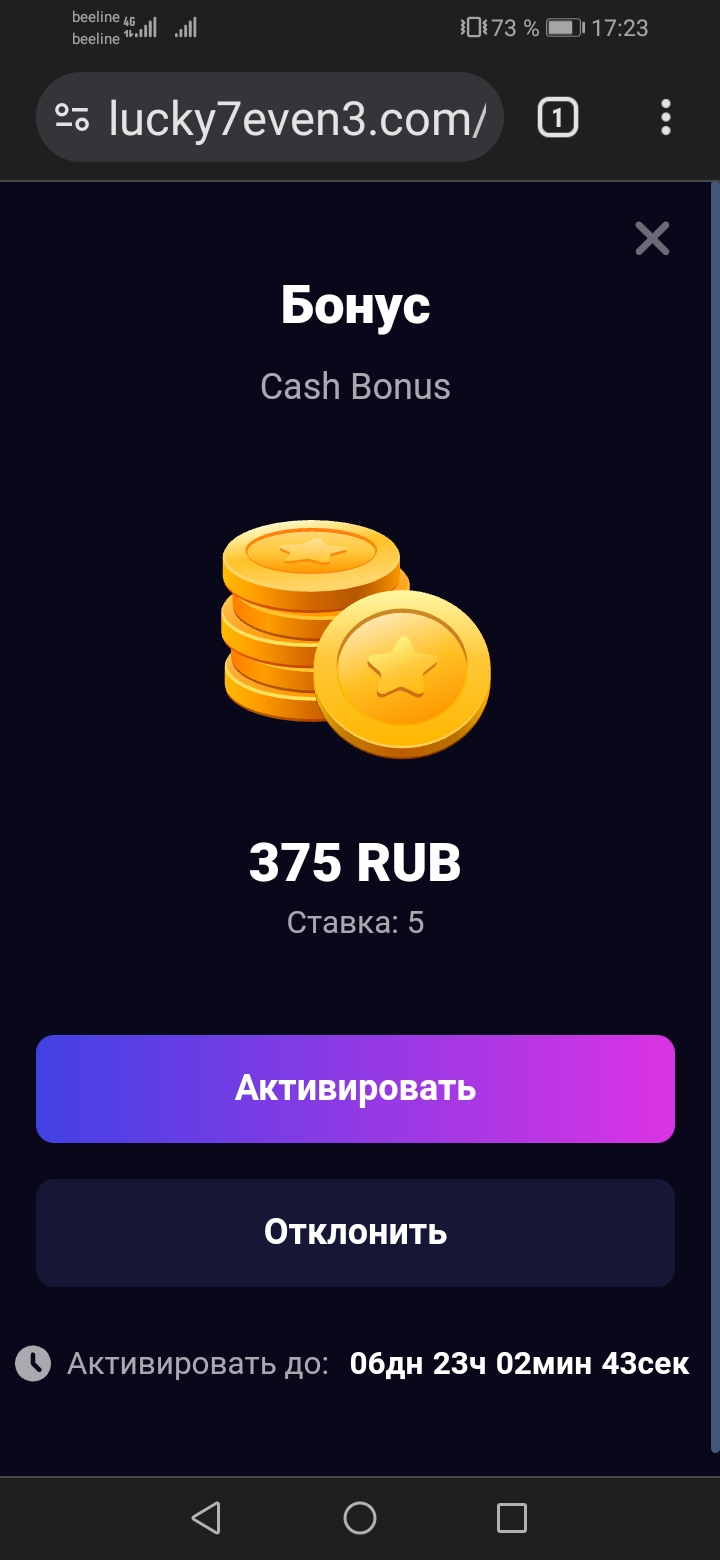The image size is (720, 1560).
Task: Open the browser address bar
Action: click(x=296, y=119)
